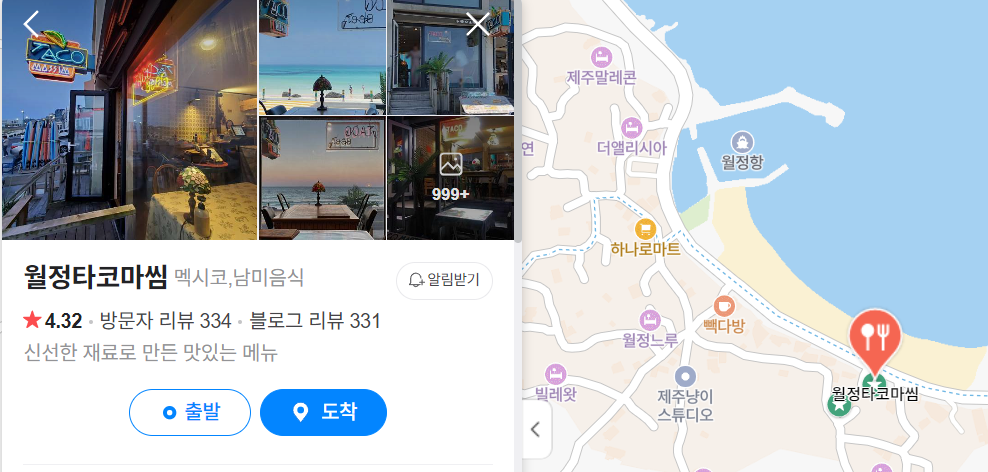This screenshot has height=472, width=988.
Task: Open the 월정느루 lodging marker
Action: [650, 320]
